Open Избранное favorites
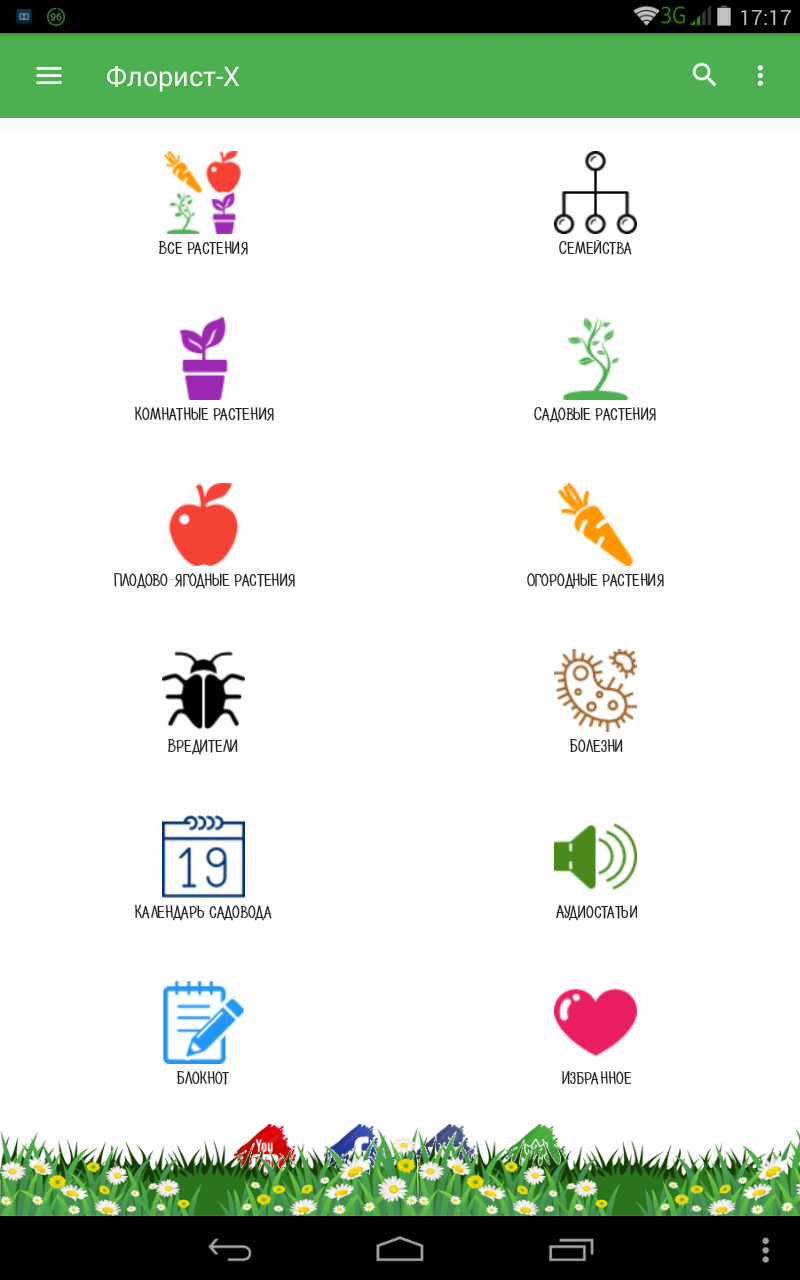Viewport: 800px width, 1280px height. pos(595,1034)
